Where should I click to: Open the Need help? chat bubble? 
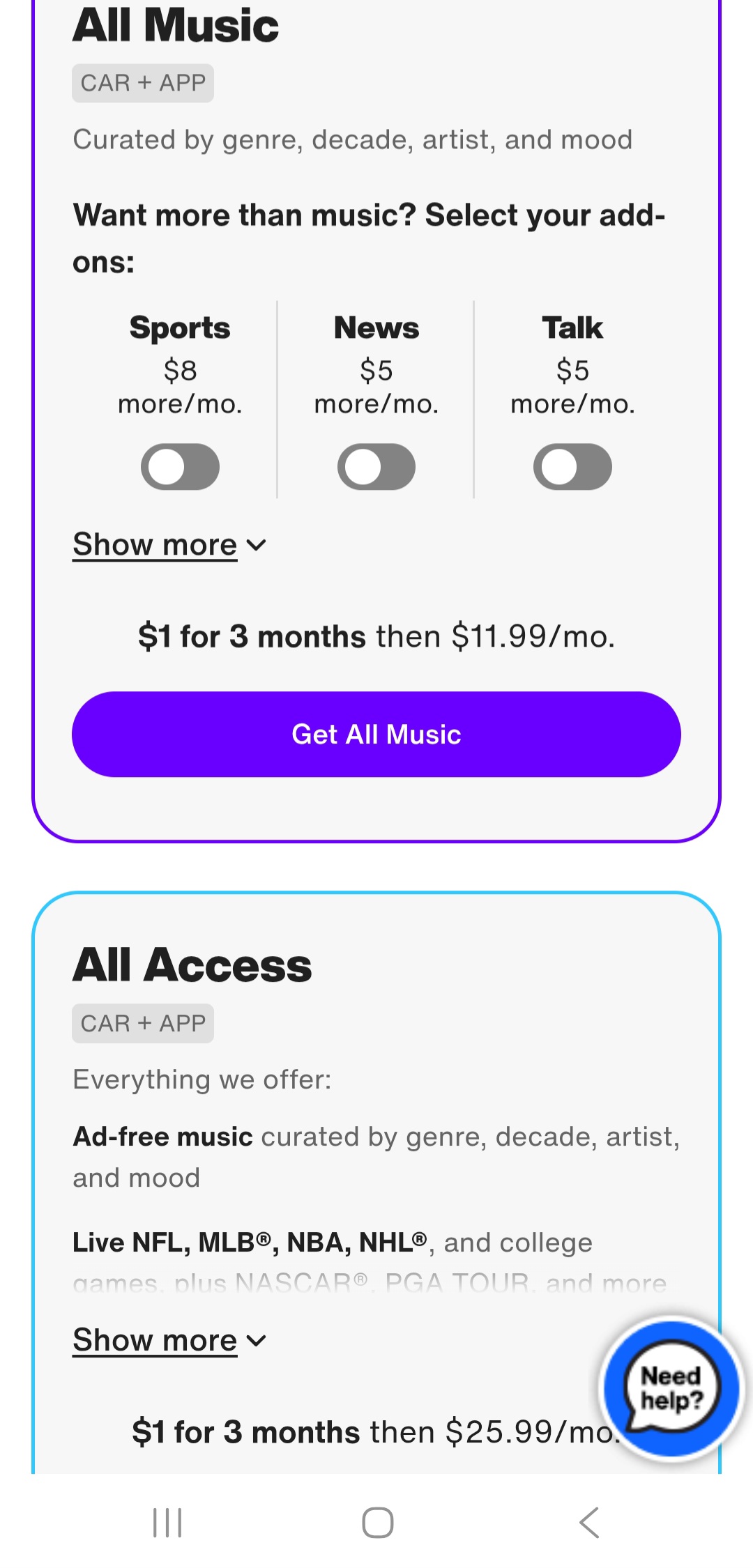671,1388
